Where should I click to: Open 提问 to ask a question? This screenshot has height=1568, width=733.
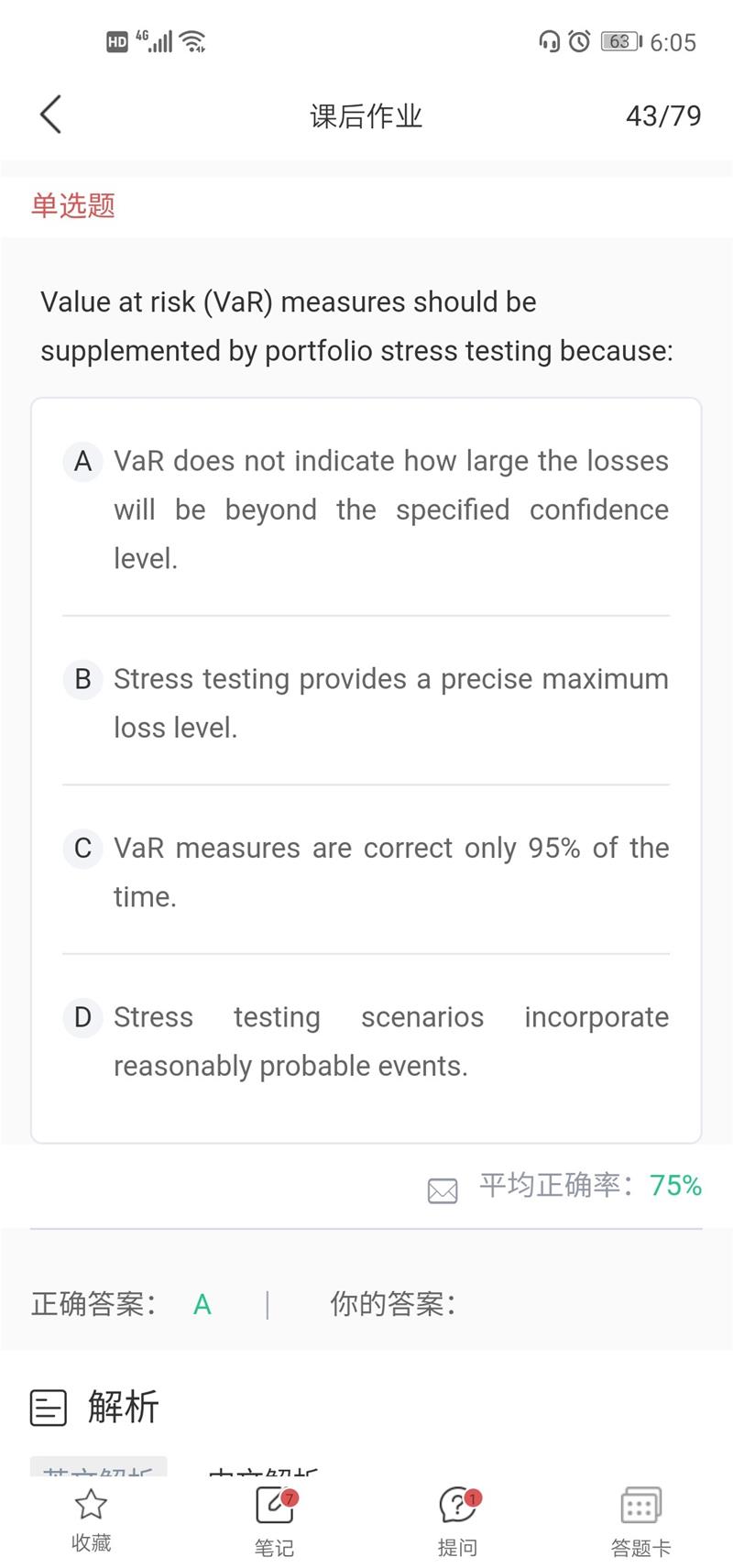457,1521
